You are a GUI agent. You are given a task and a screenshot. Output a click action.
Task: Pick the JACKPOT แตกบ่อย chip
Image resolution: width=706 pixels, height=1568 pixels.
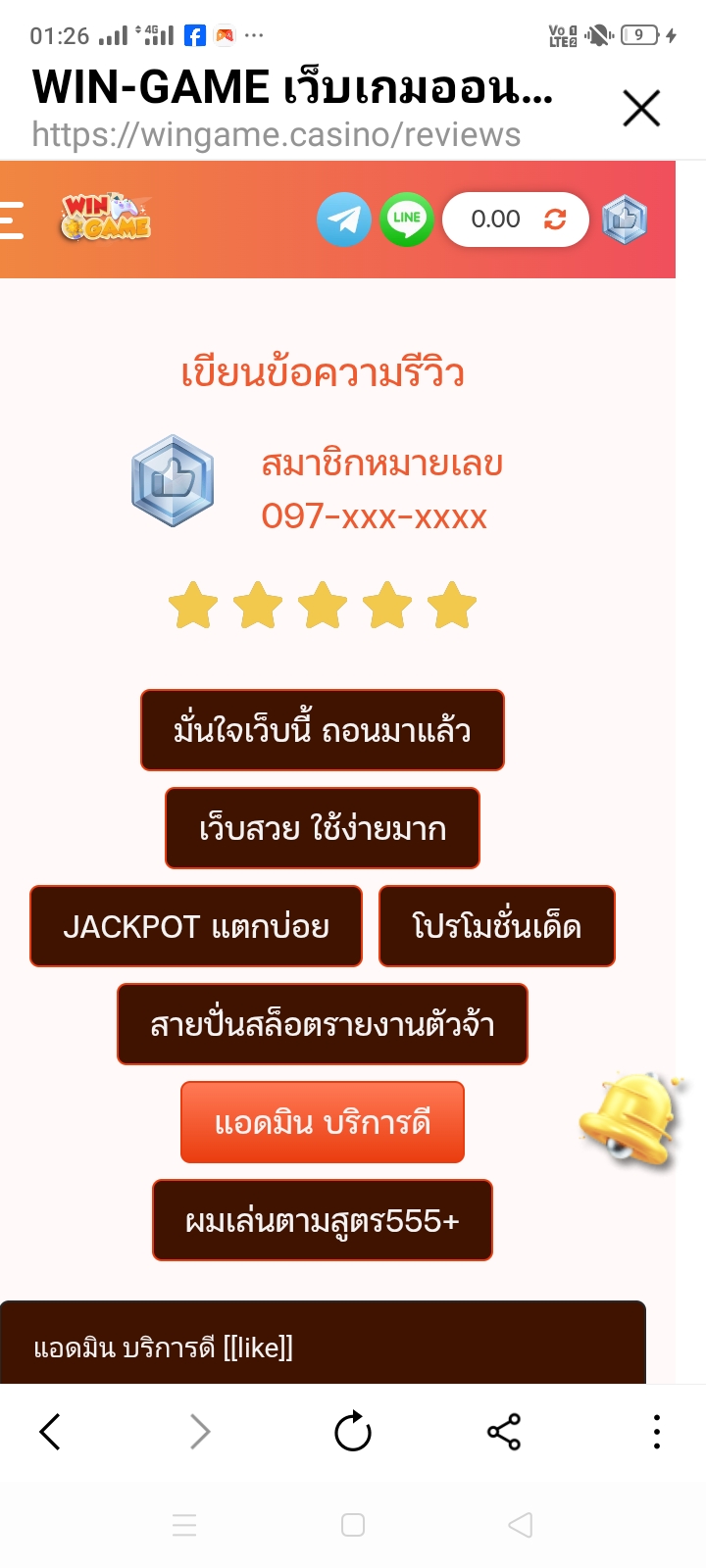pos(196,926)
